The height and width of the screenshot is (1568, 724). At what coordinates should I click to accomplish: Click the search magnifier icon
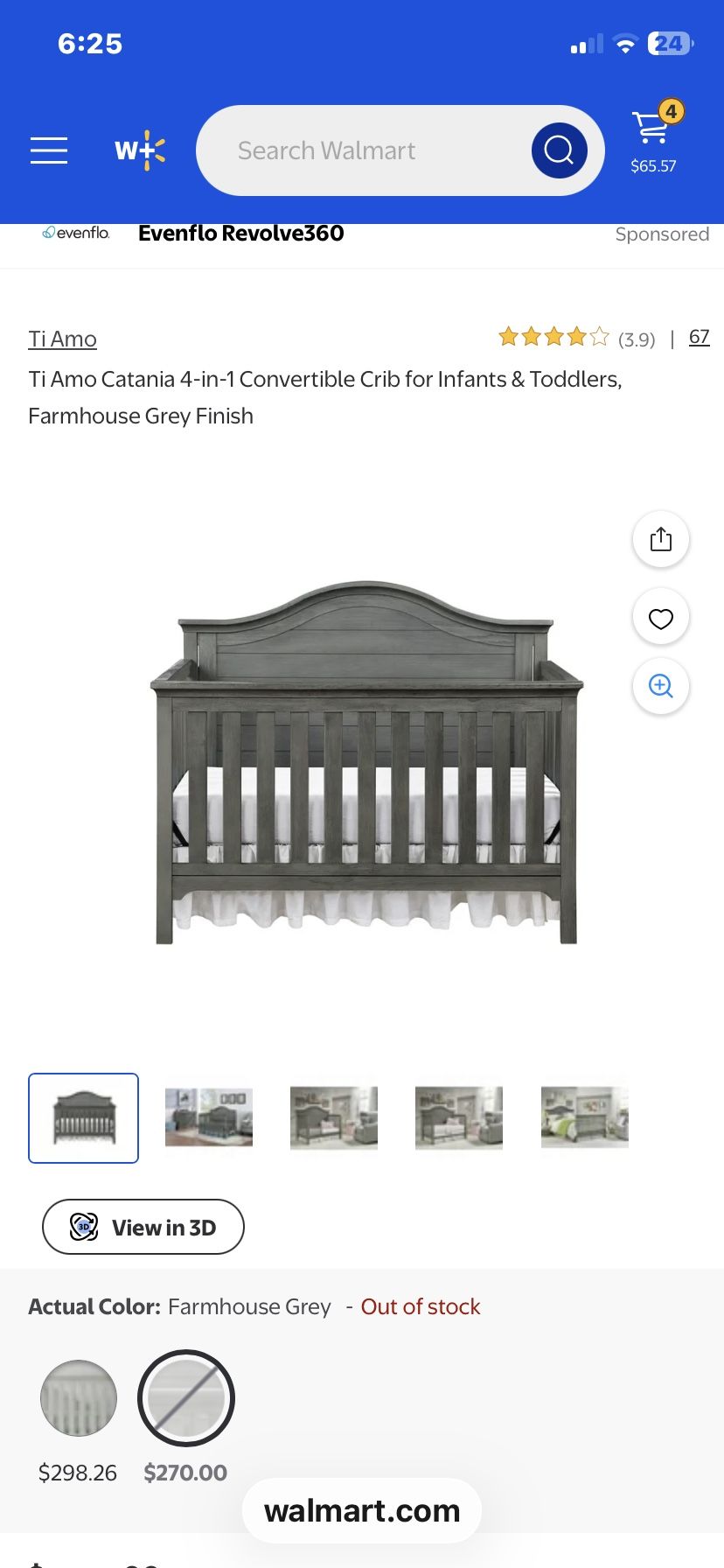[559, 150]
